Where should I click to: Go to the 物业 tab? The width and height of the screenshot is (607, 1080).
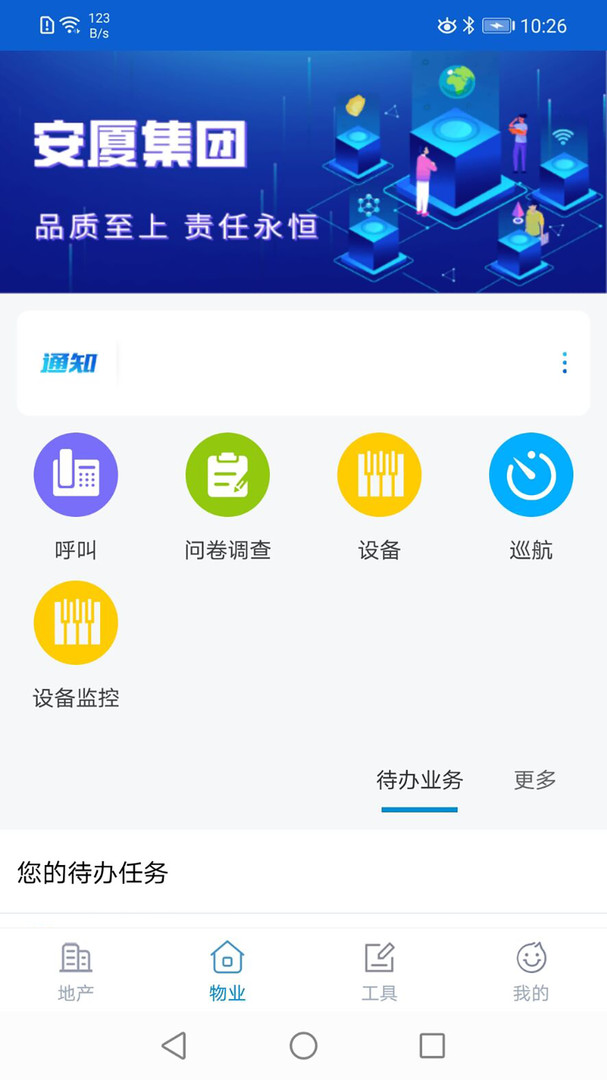227,971
